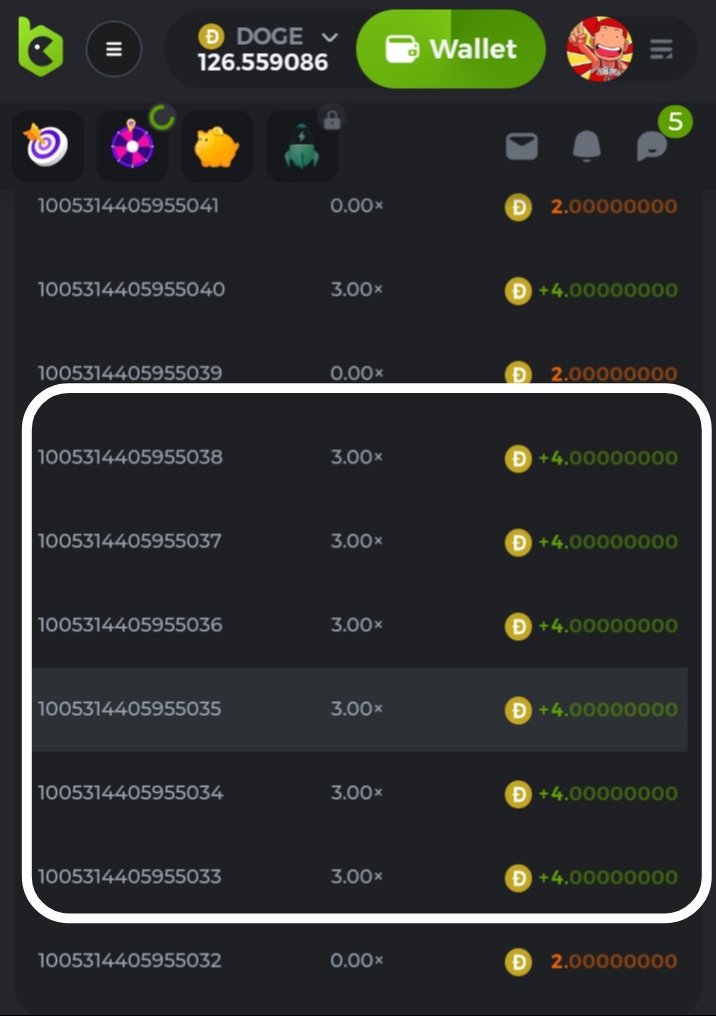Open the dartboard target quest icon

point(47,147)
